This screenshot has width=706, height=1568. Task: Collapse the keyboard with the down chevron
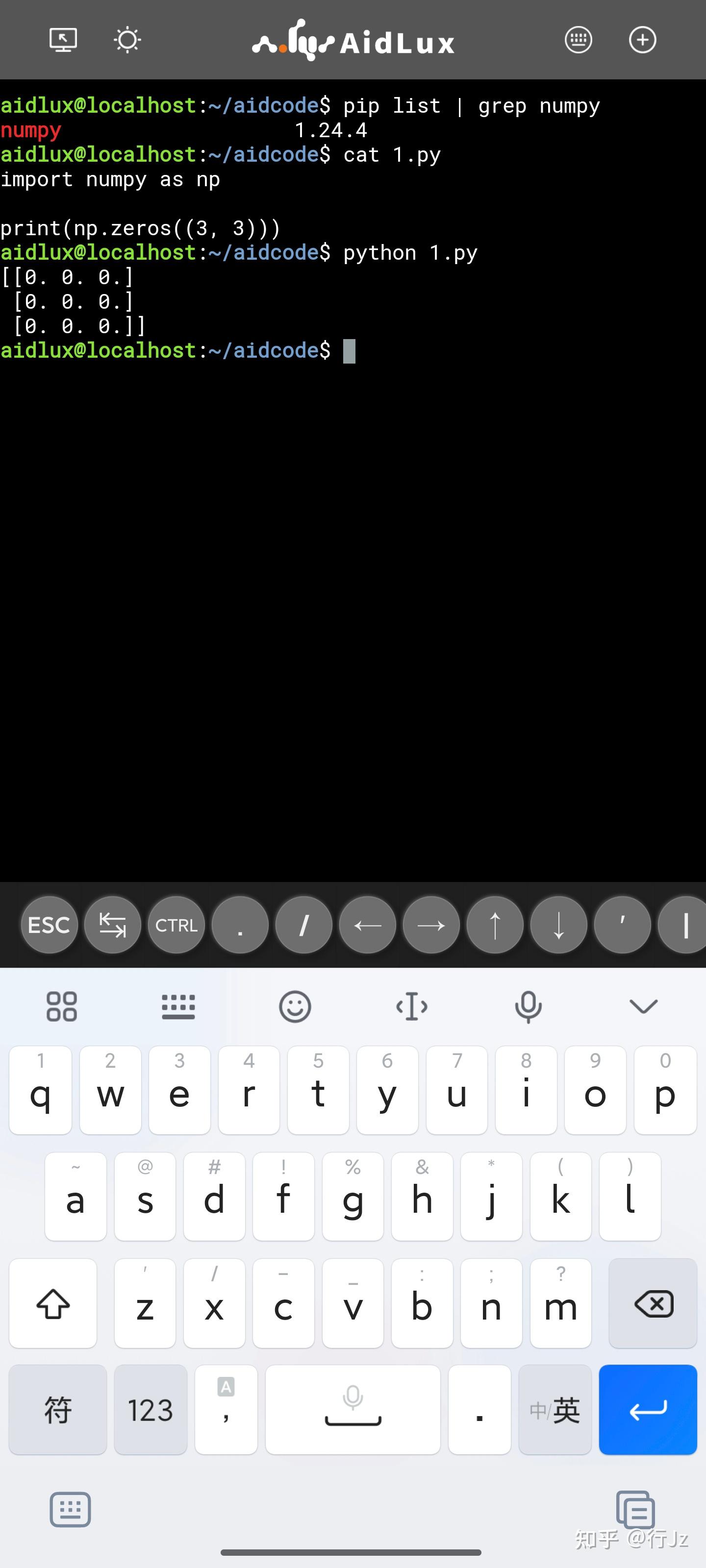[x=643, y=1006]
